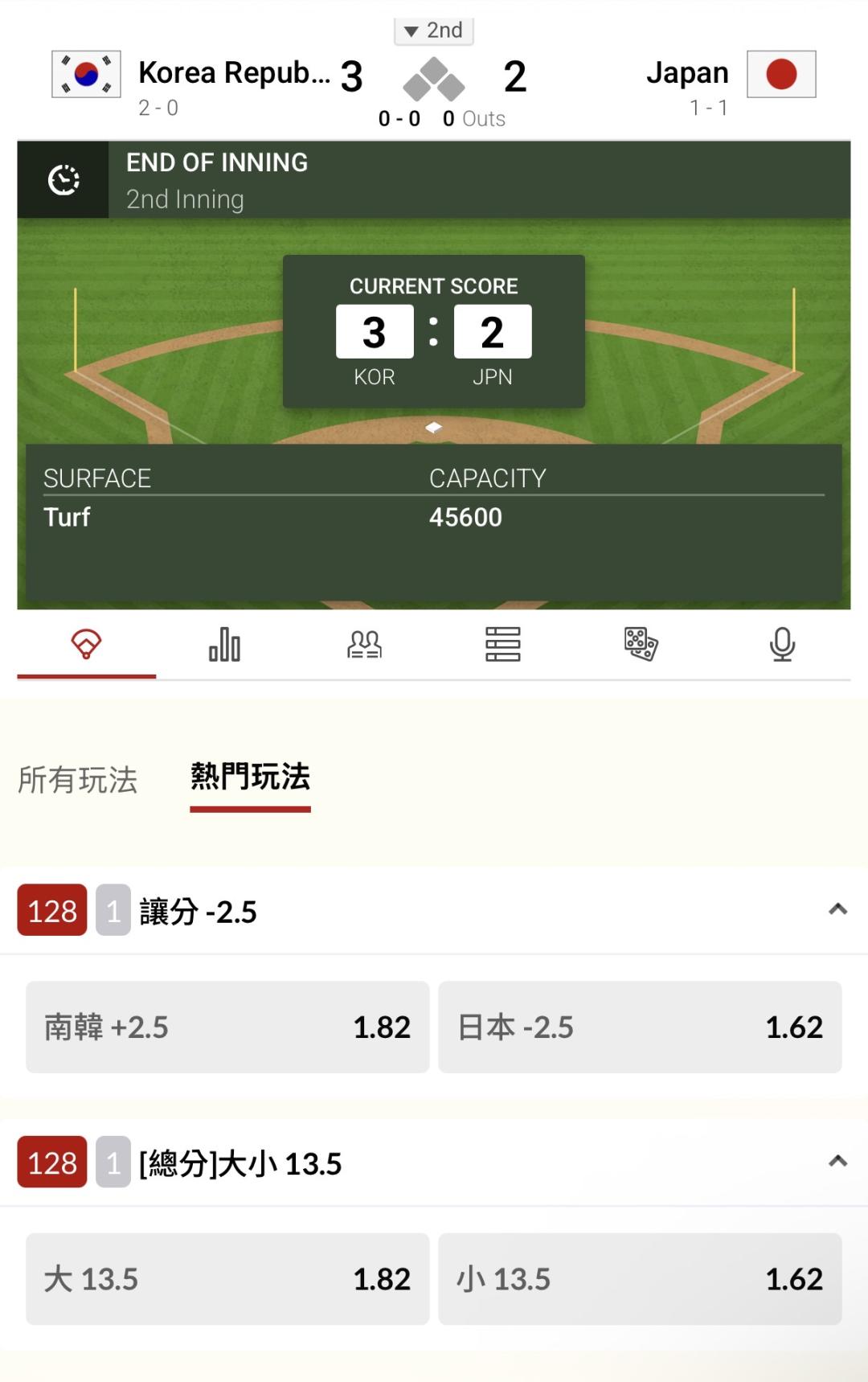Pick 大 13.5 at odds 1.82
868x1382 pixels.
tap(227, 1278)
